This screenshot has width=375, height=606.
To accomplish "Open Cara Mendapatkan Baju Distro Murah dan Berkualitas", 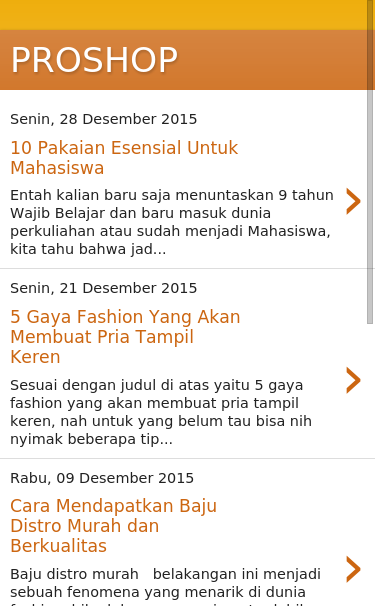I will point(114,526).
